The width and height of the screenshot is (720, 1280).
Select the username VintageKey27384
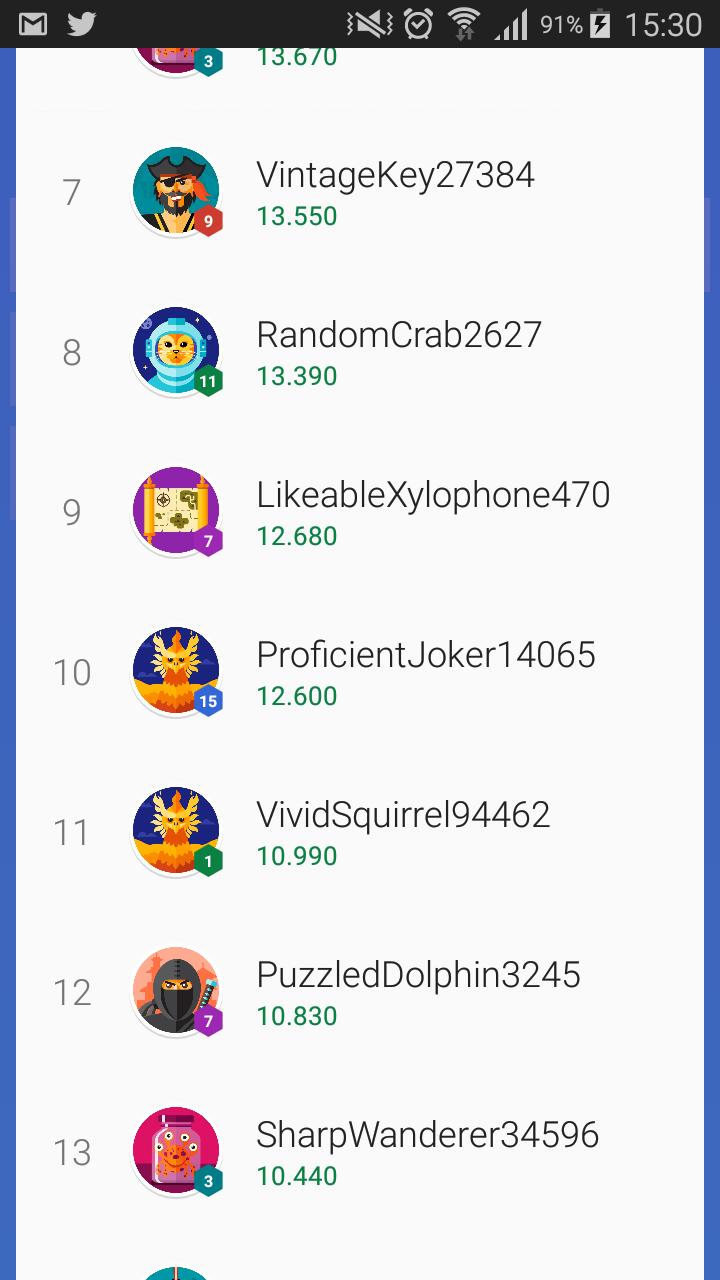click(x=396, y=175)
